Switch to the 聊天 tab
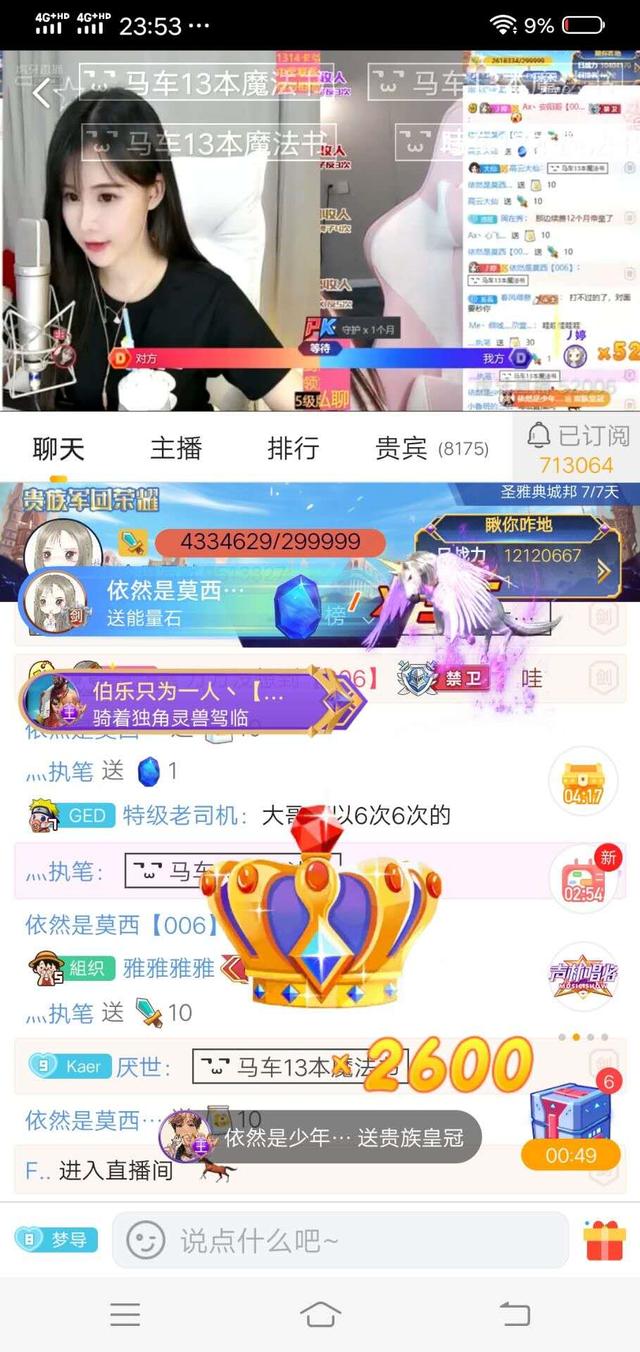This screenshot has height=1352, width=640. pos(59,448)
